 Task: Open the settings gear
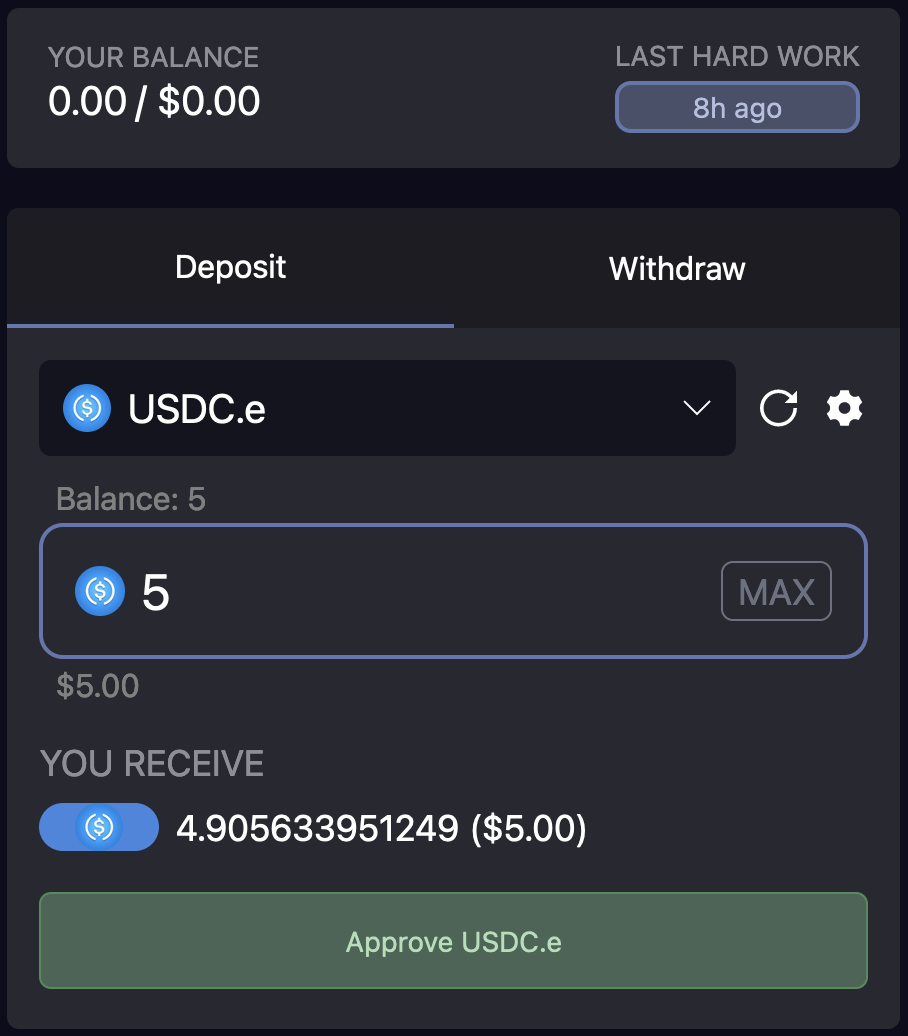tap(844, 408)
